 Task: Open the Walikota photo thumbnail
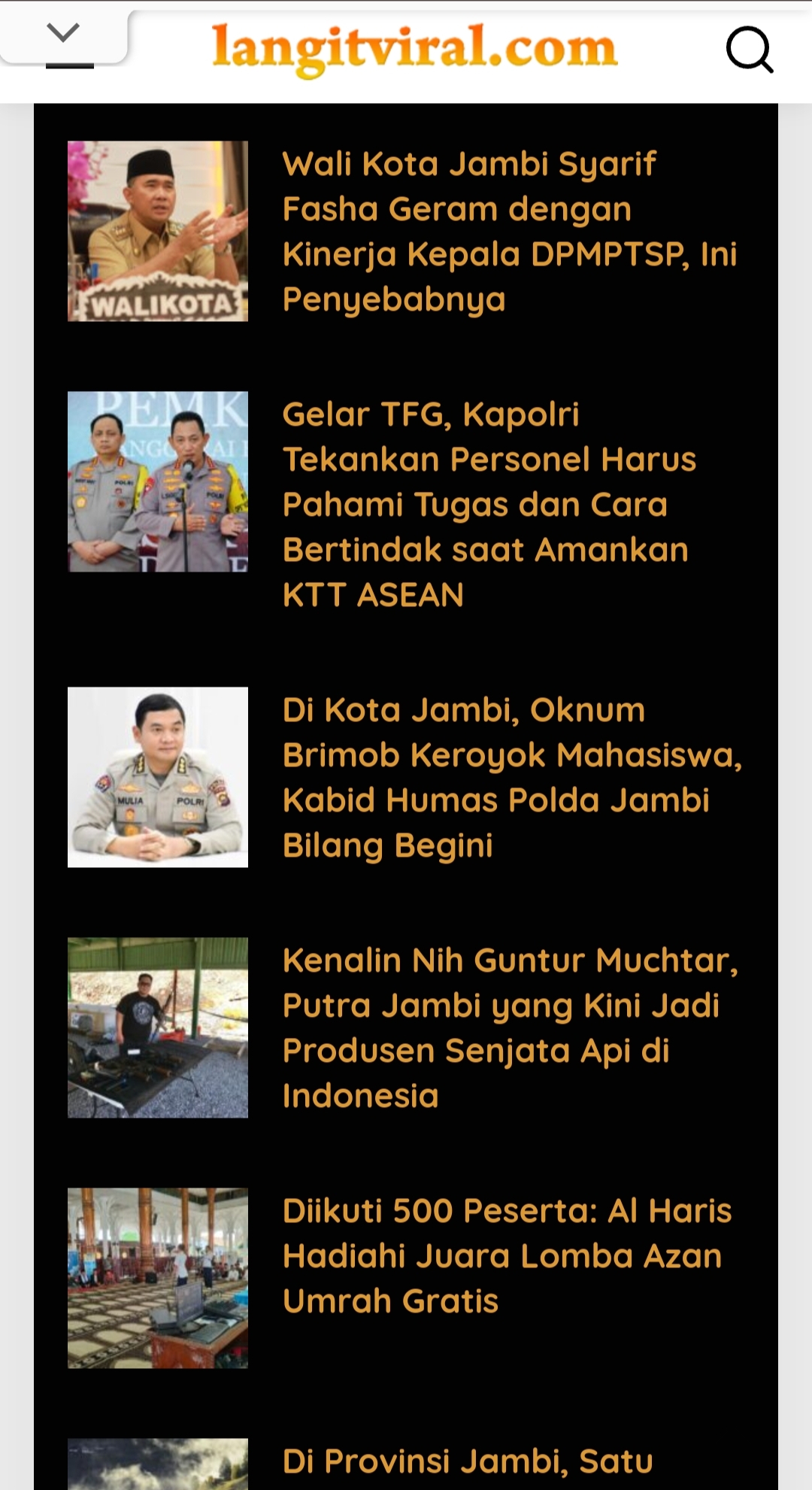tap(158, 231)
